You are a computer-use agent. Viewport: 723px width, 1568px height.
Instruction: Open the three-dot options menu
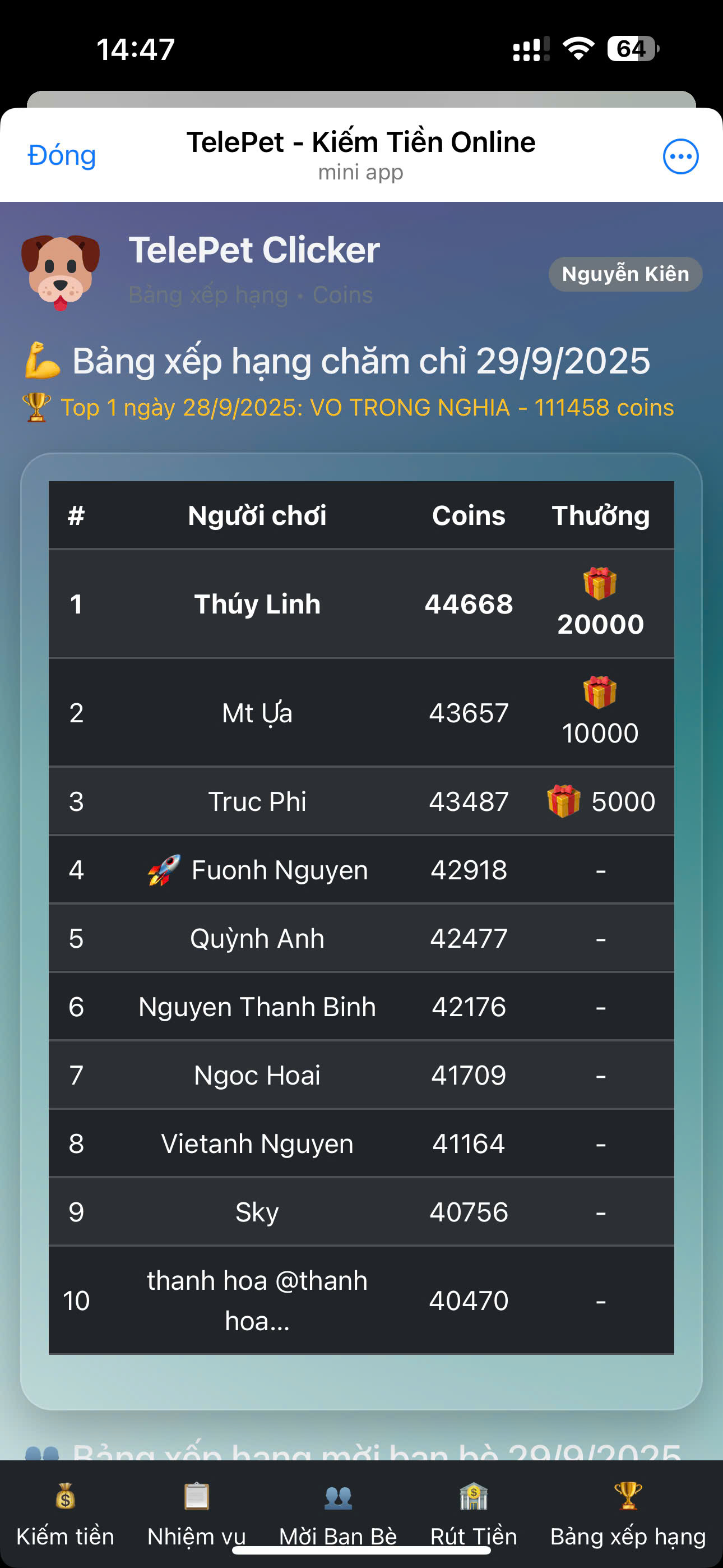680,156
